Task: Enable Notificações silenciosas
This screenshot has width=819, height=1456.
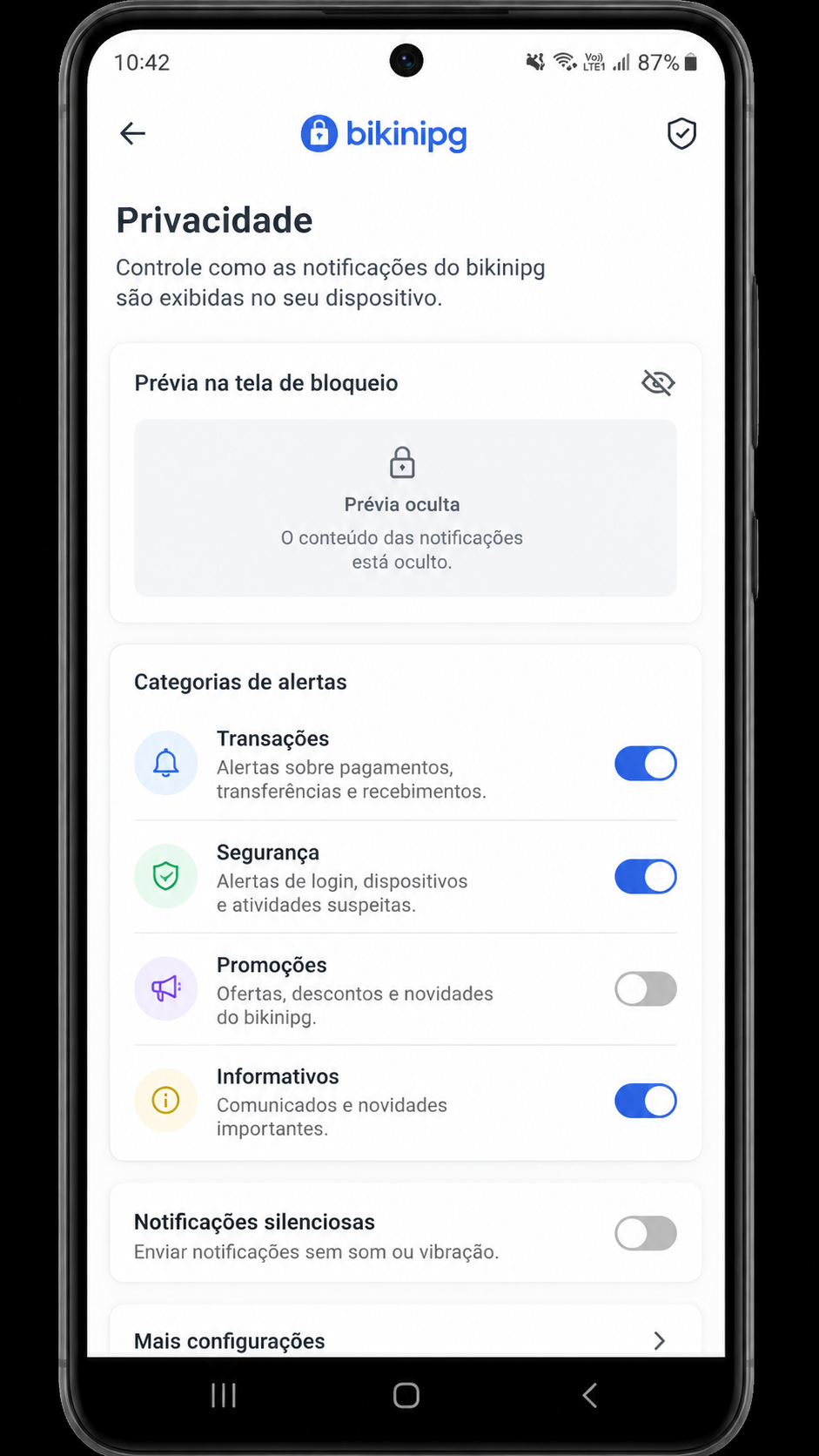Action: point(645,1233)
